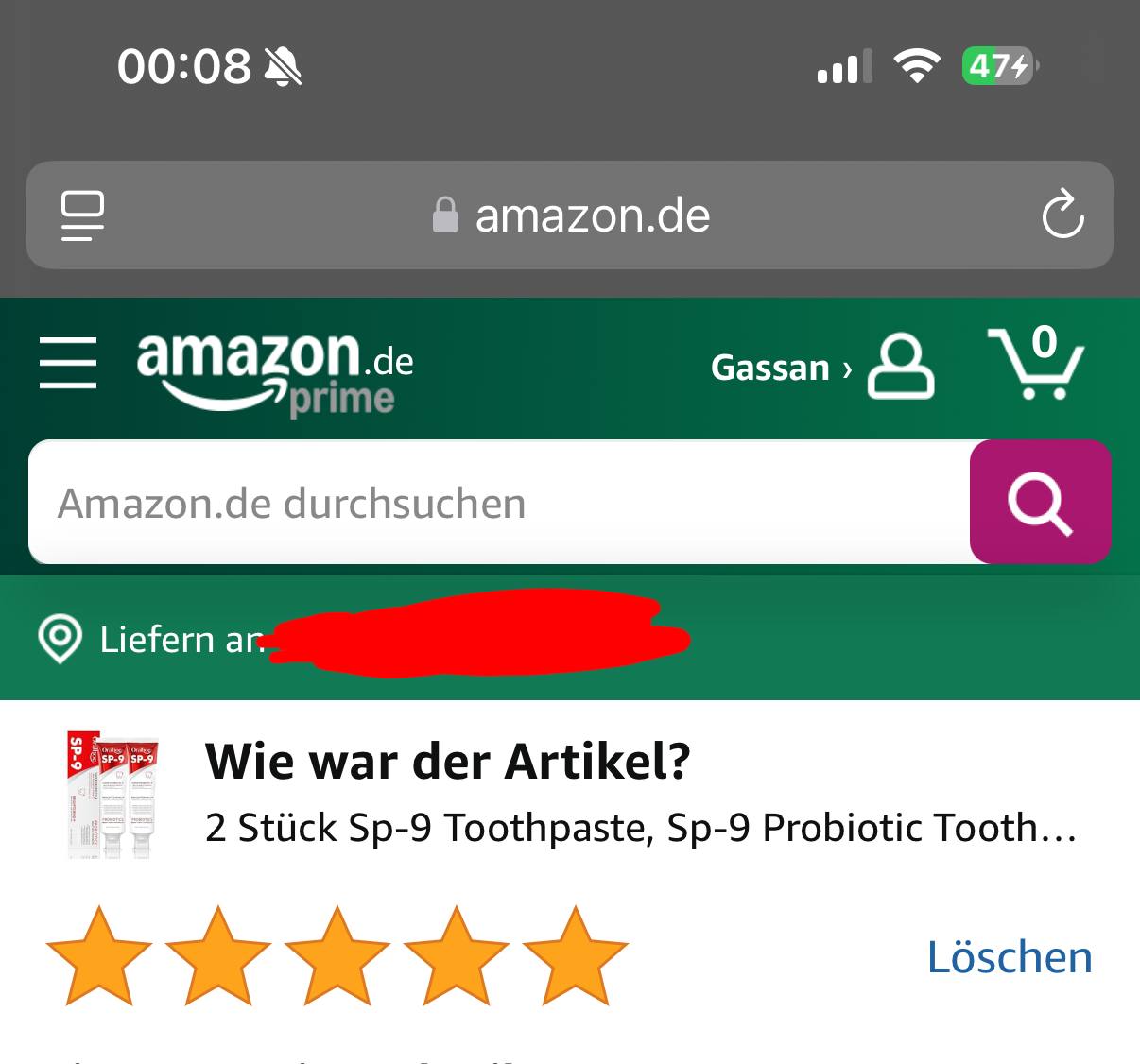Open Safari page settings reader icon

tap(83, 215)
